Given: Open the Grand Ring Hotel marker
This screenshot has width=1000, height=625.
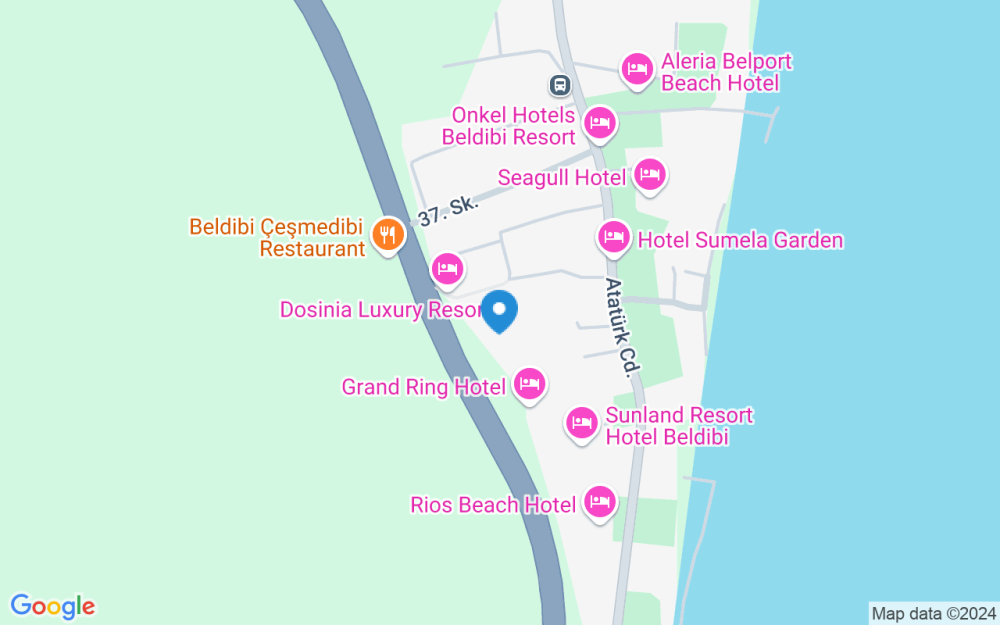Looking at the screenshot, I should (x=529, y=383).
